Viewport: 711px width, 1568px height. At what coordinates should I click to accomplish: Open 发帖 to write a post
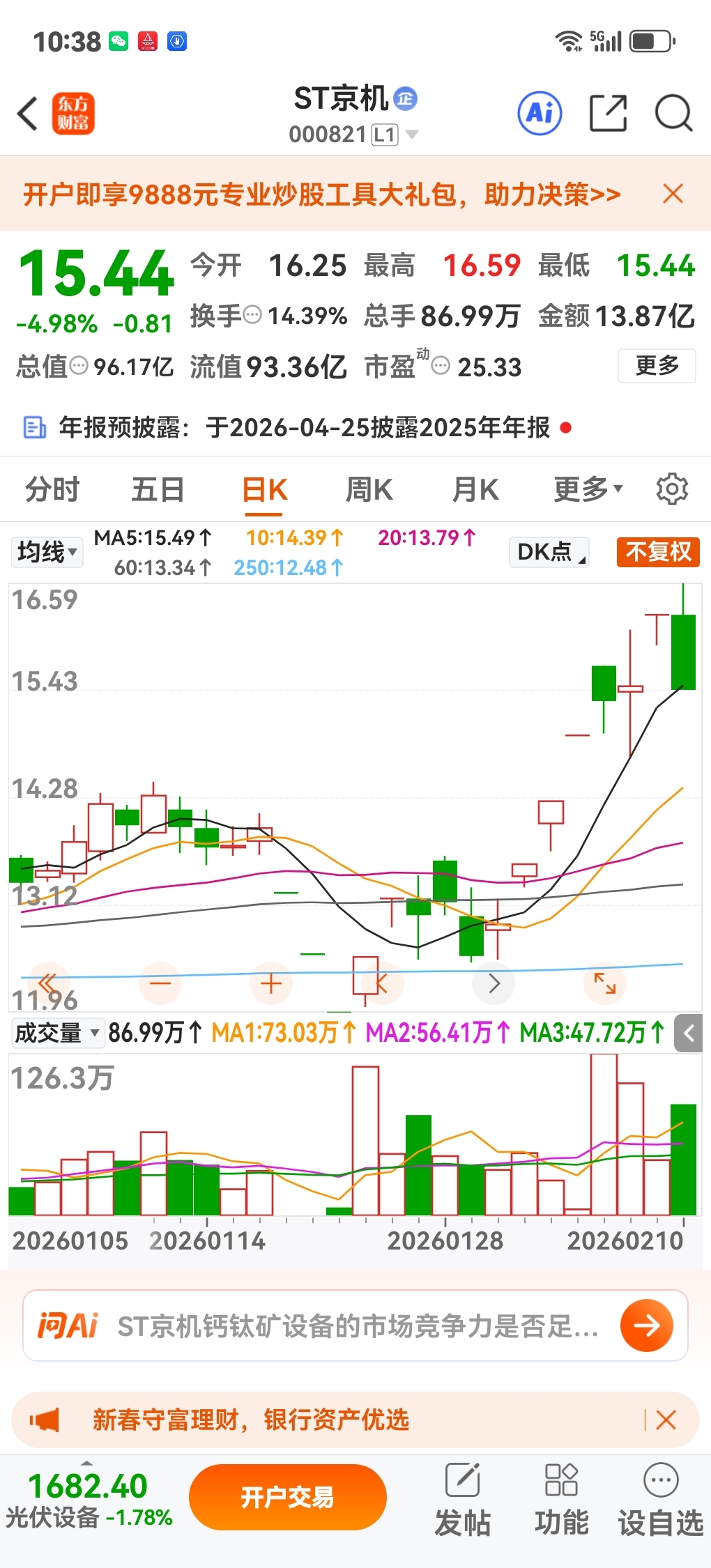click(x=462, y=1500)
